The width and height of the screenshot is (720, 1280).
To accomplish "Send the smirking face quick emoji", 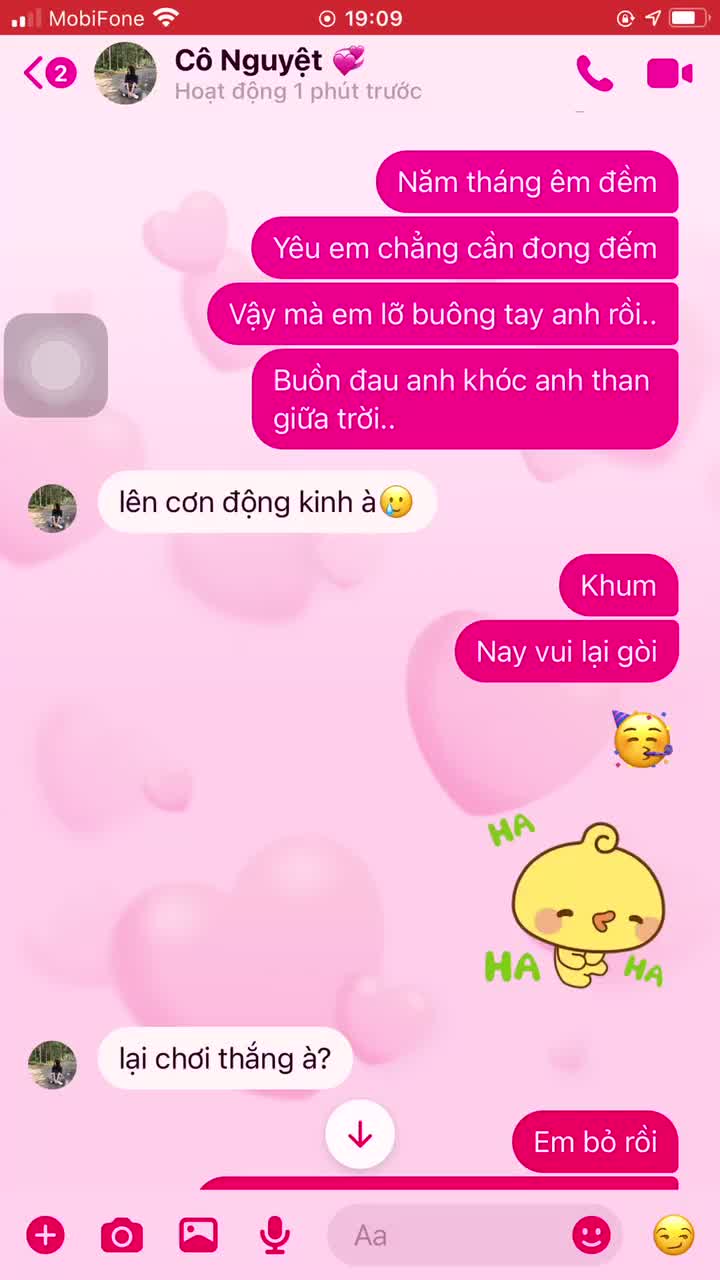I will pos(674,1236).
